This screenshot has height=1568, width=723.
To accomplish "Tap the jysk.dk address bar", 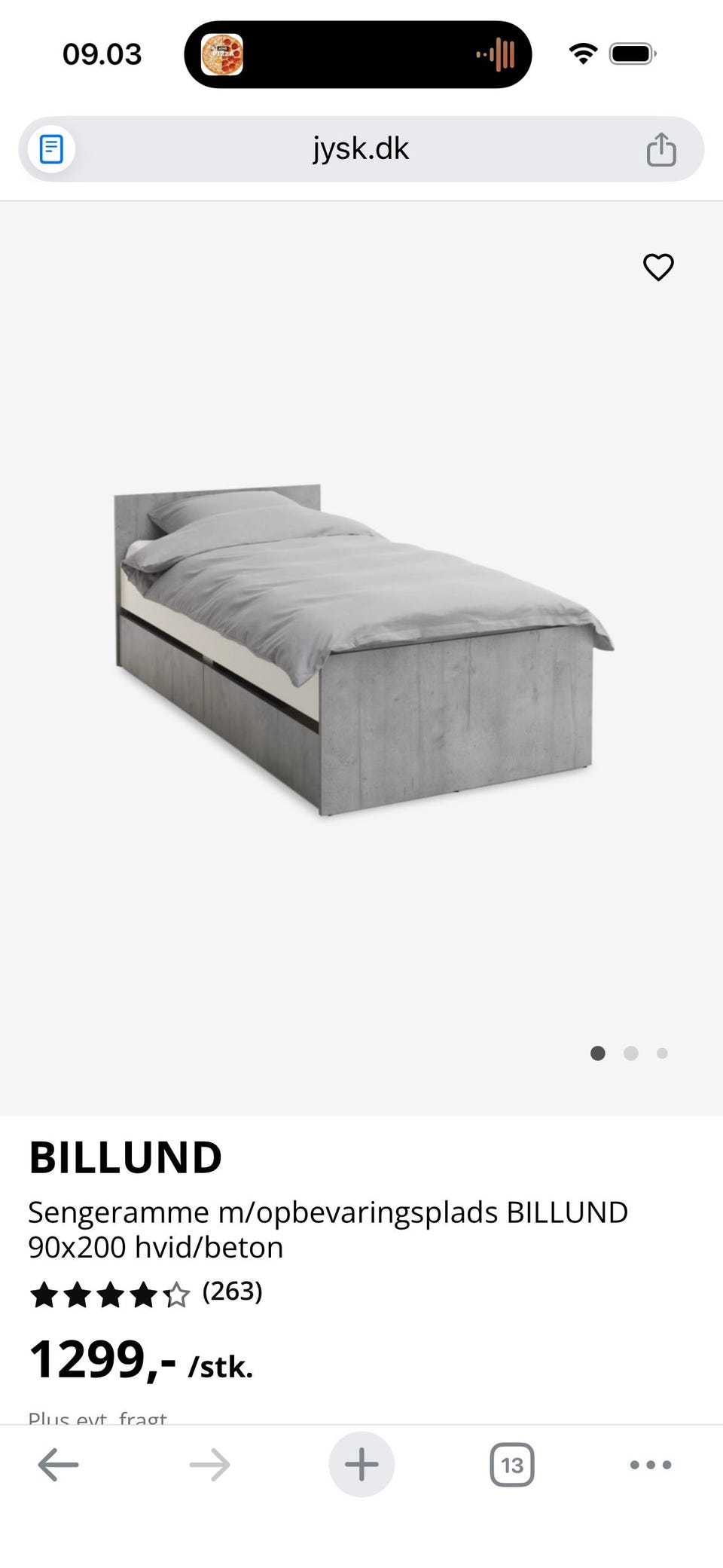I will coord(361,149).
